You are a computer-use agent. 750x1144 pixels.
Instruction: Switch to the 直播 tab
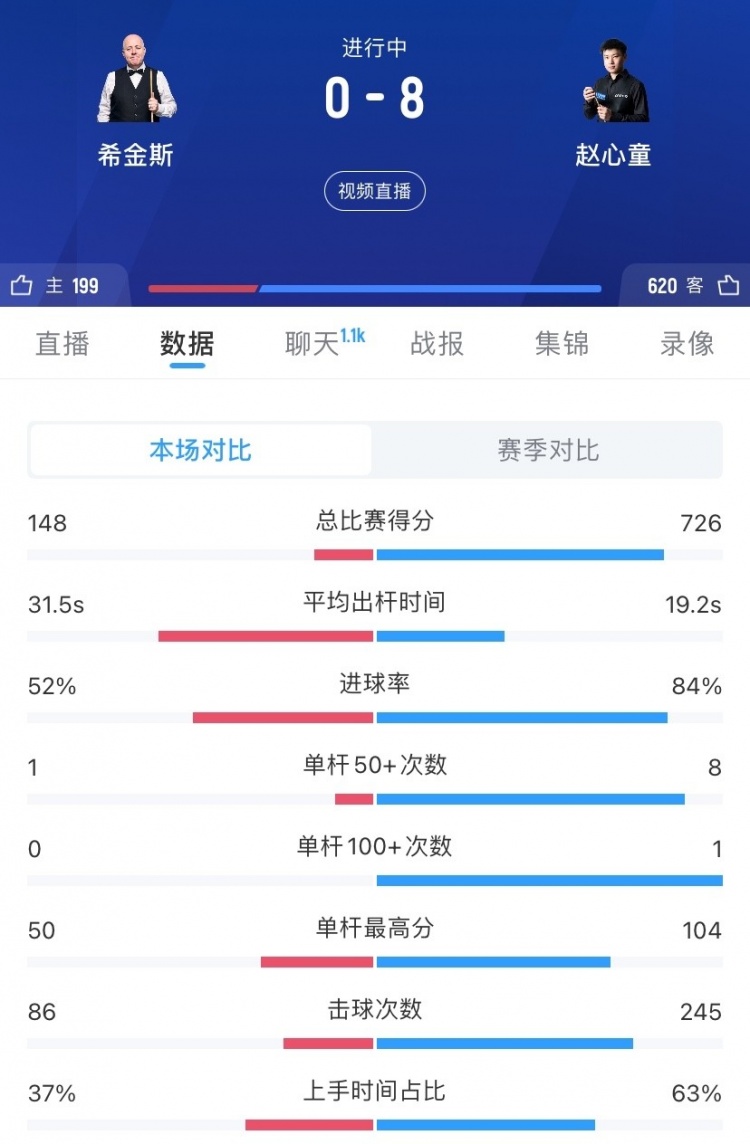(x=62, y=344)
